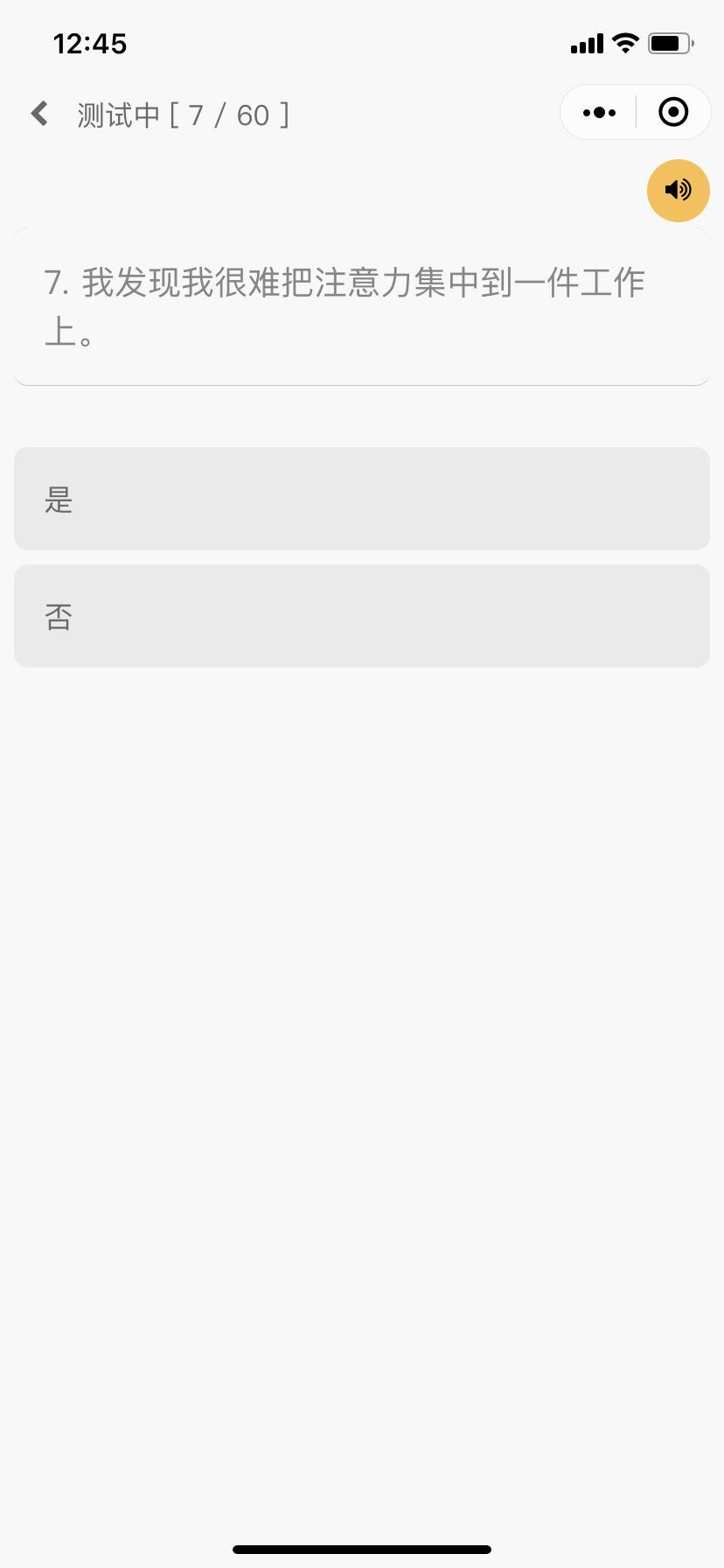724x1568 pixels.
Task: Go back from the test page
Action: coord(39,114)
